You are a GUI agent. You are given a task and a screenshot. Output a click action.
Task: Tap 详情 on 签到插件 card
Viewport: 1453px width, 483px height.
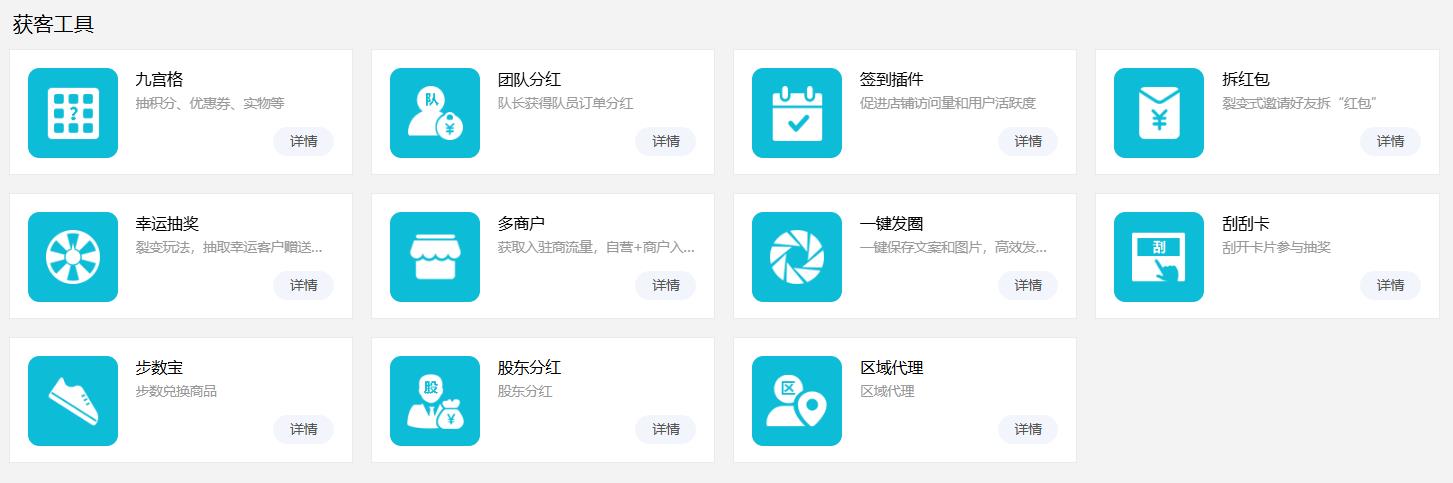pos(1027,142)
